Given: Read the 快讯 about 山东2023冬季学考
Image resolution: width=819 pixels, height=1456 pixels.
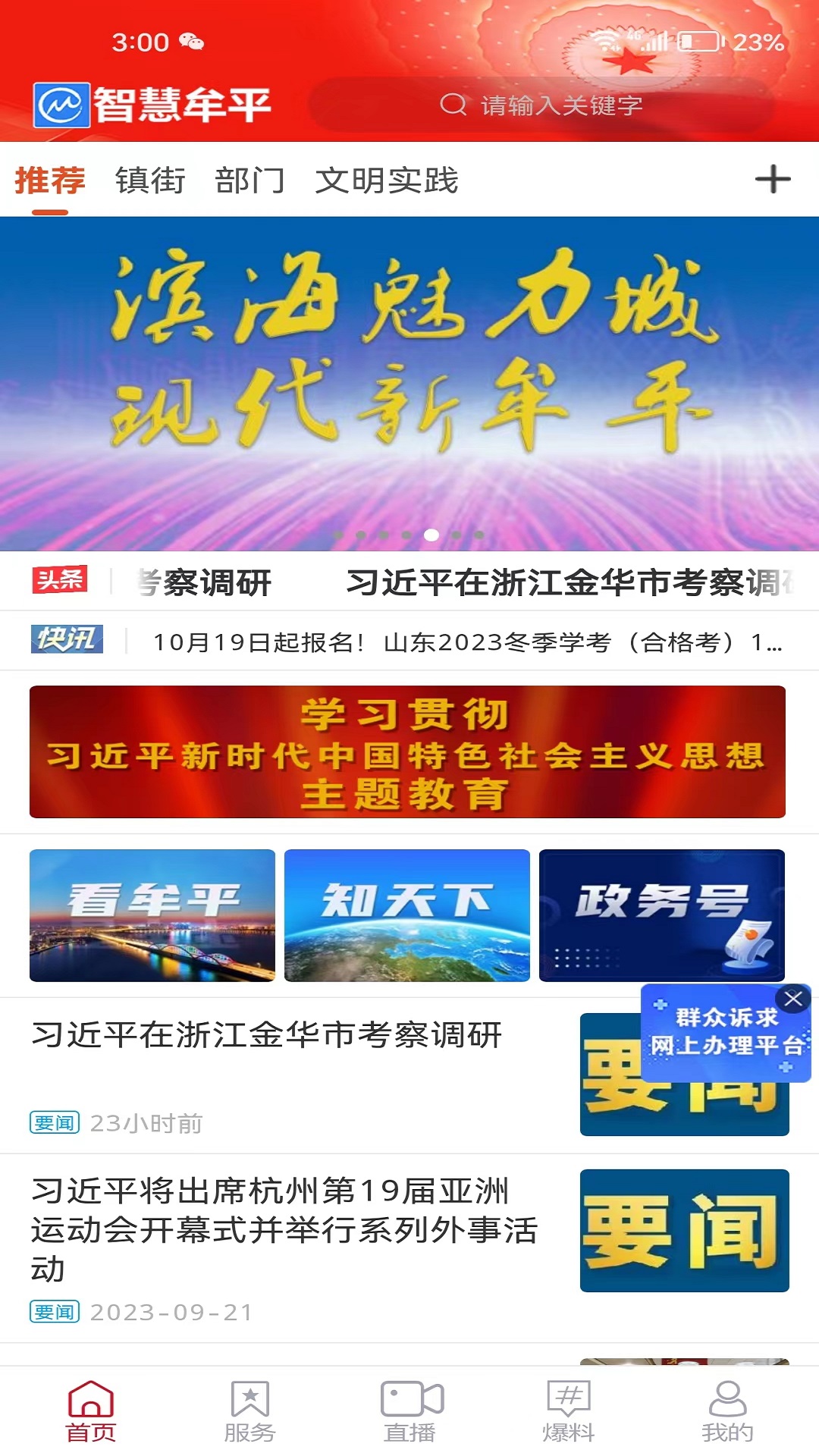Looking at the screenshot, I should click(466, 642).
